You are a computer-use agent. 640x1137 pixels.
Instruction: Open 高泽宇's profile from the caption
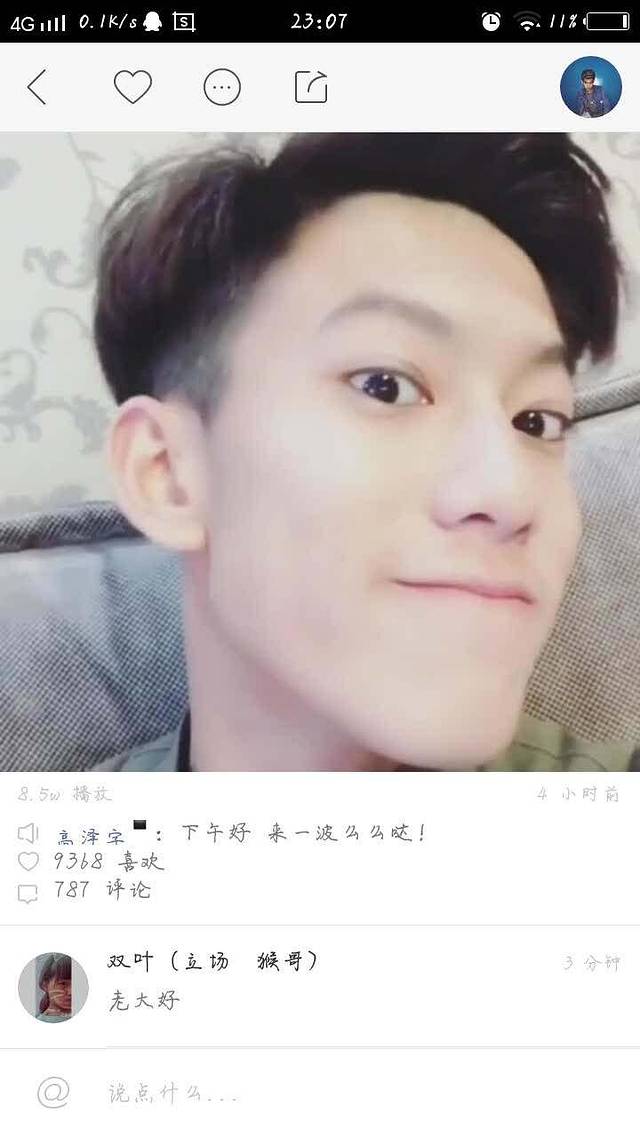(90, 836)
